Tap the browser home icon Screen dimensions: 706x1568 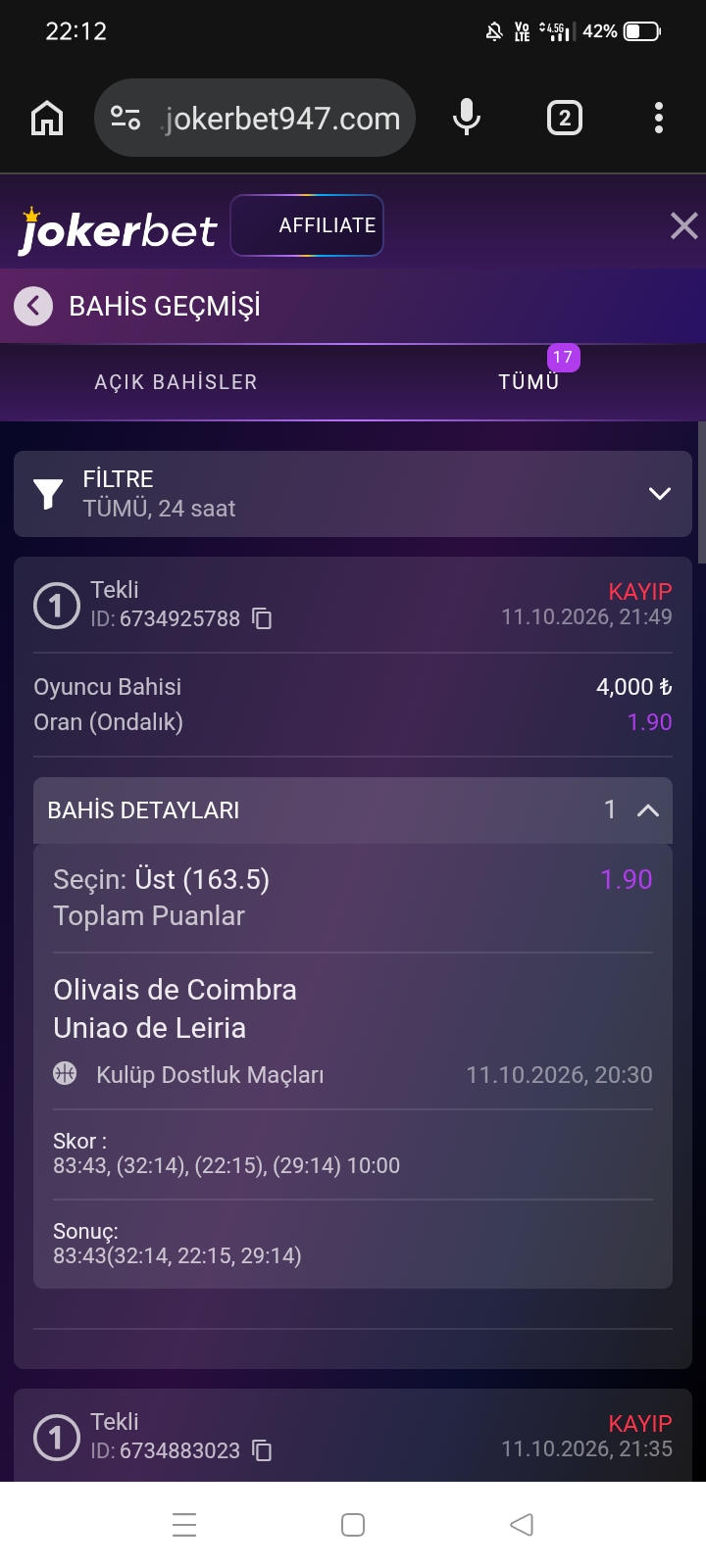(47, 119)
